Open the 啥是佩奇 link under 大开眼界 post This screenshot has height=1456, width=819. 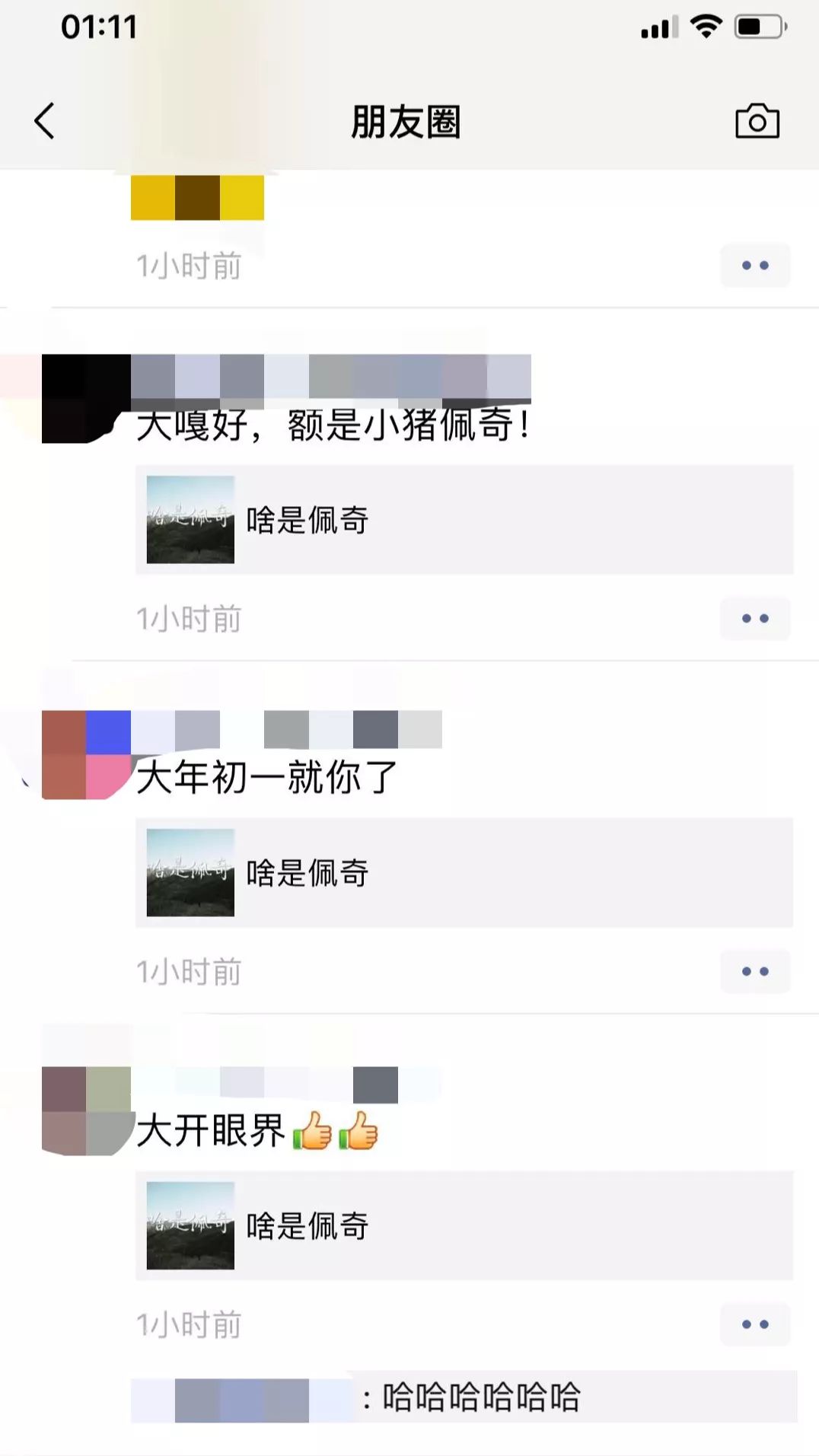pos(464,1225)
